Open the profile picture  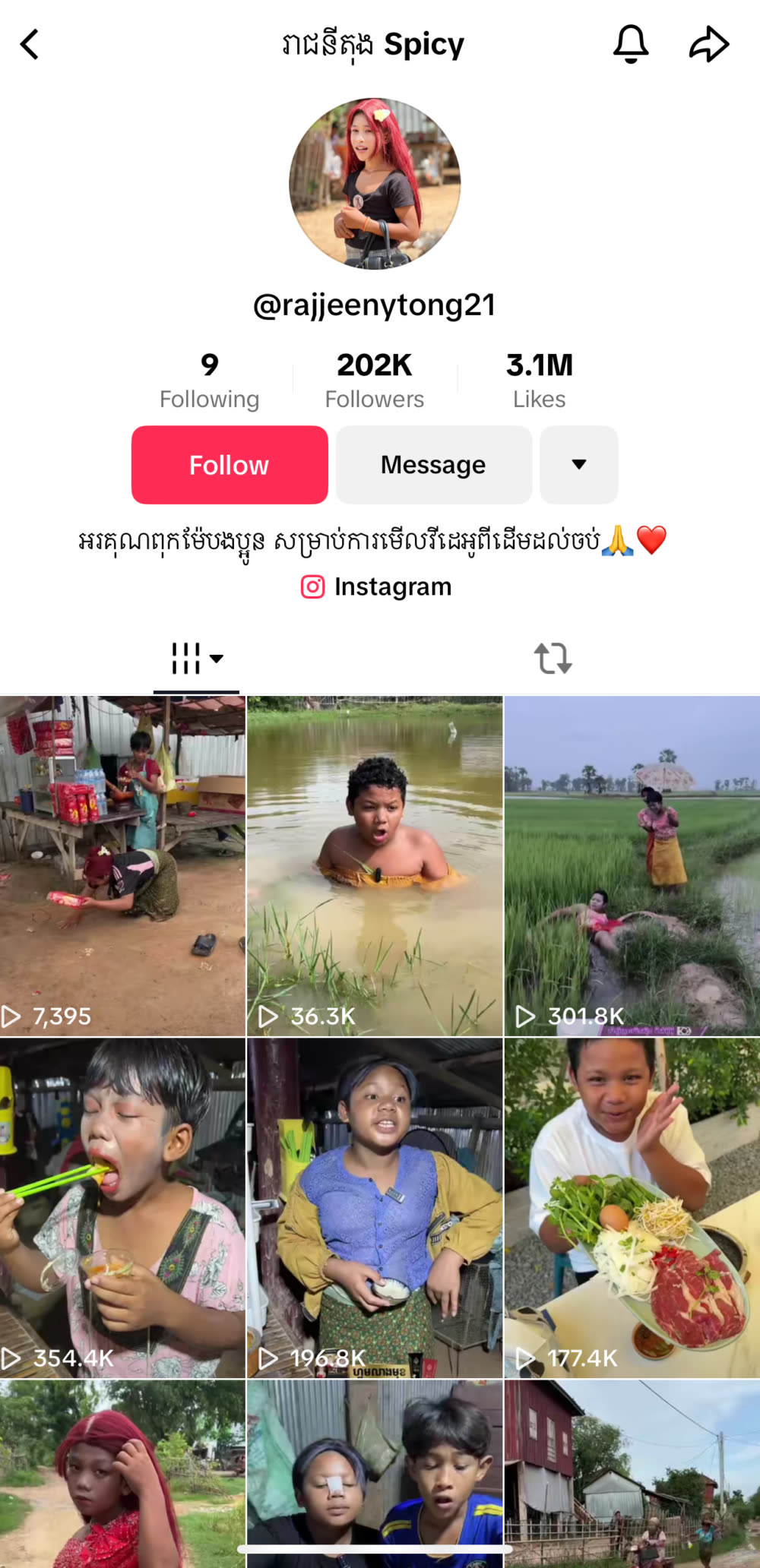point(375,184)
